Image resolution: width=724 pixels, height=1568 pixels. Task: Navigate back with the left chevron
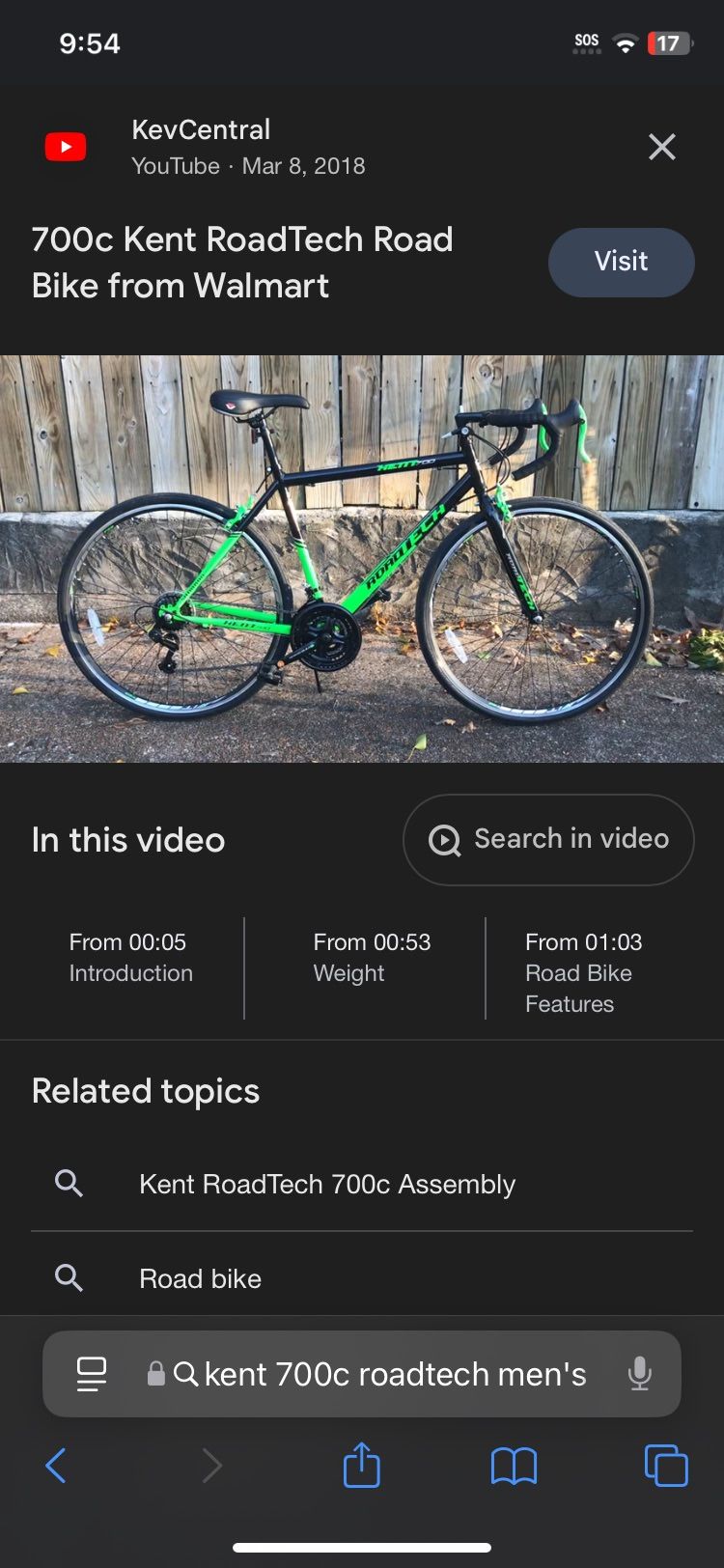[x=55, y=1465]
